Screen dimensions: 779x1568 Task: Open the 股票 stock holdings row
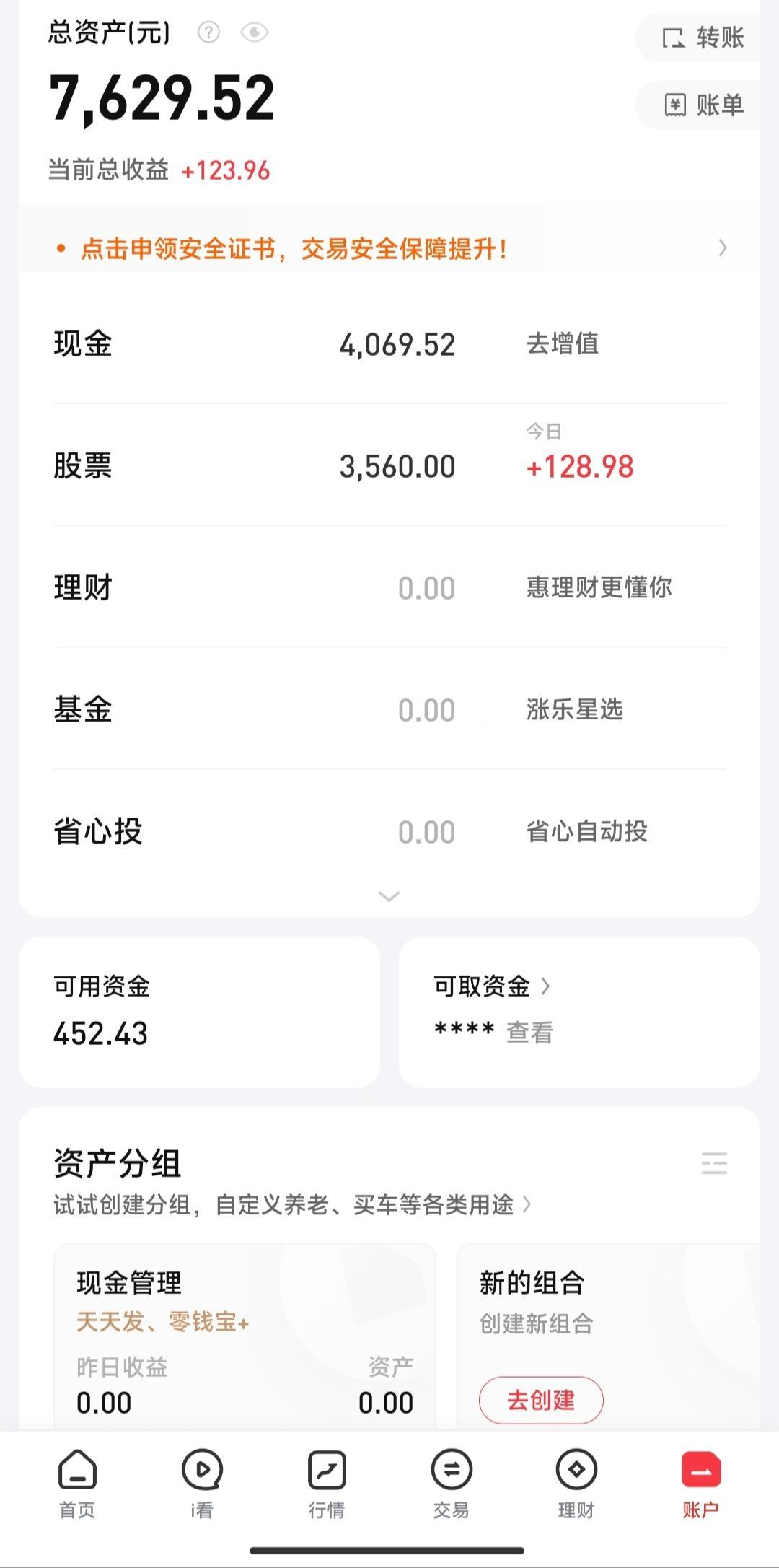coord(389,465)
